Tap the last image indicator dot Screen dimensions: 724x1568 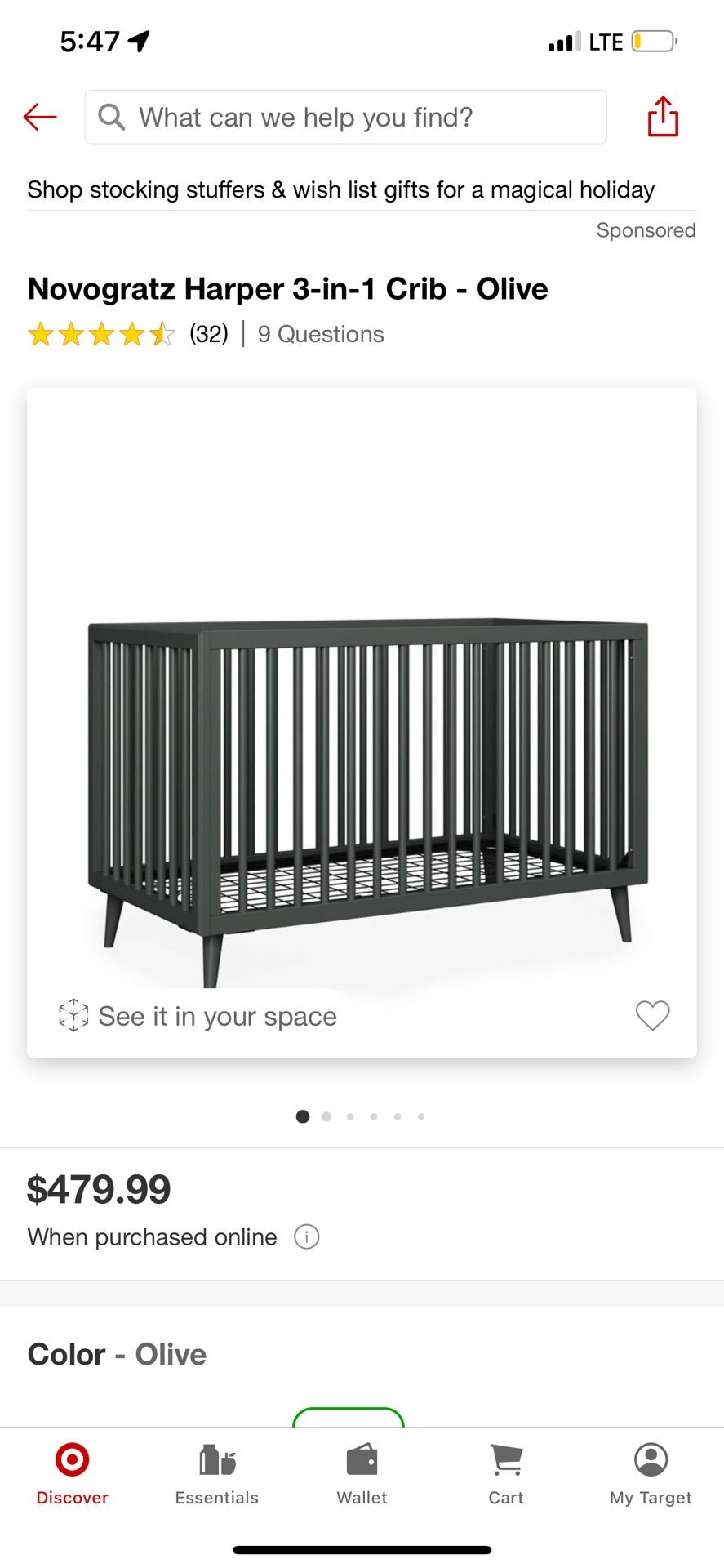pyautogui.click(x=421, y=1116)
